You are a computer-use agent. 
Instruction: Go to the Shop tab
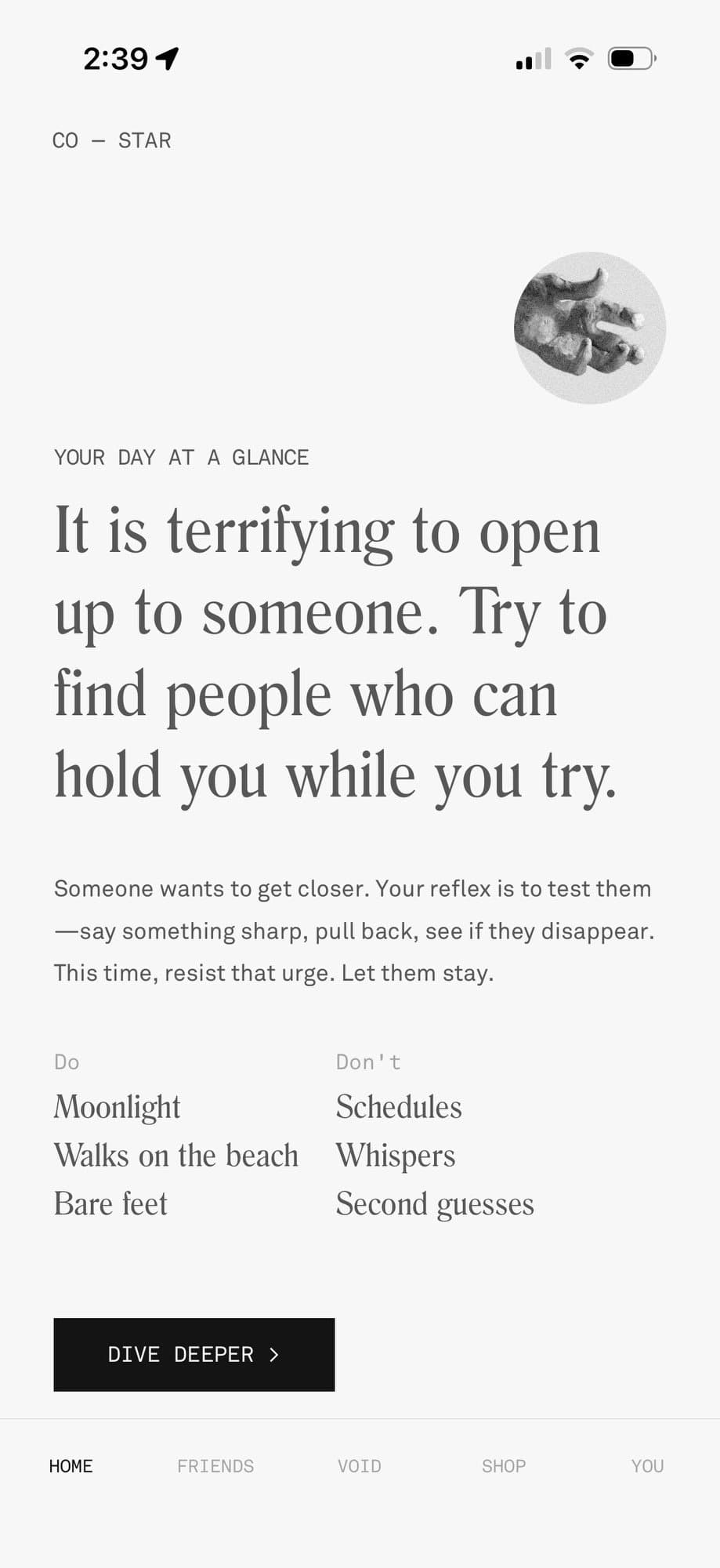pos(504,1466)
